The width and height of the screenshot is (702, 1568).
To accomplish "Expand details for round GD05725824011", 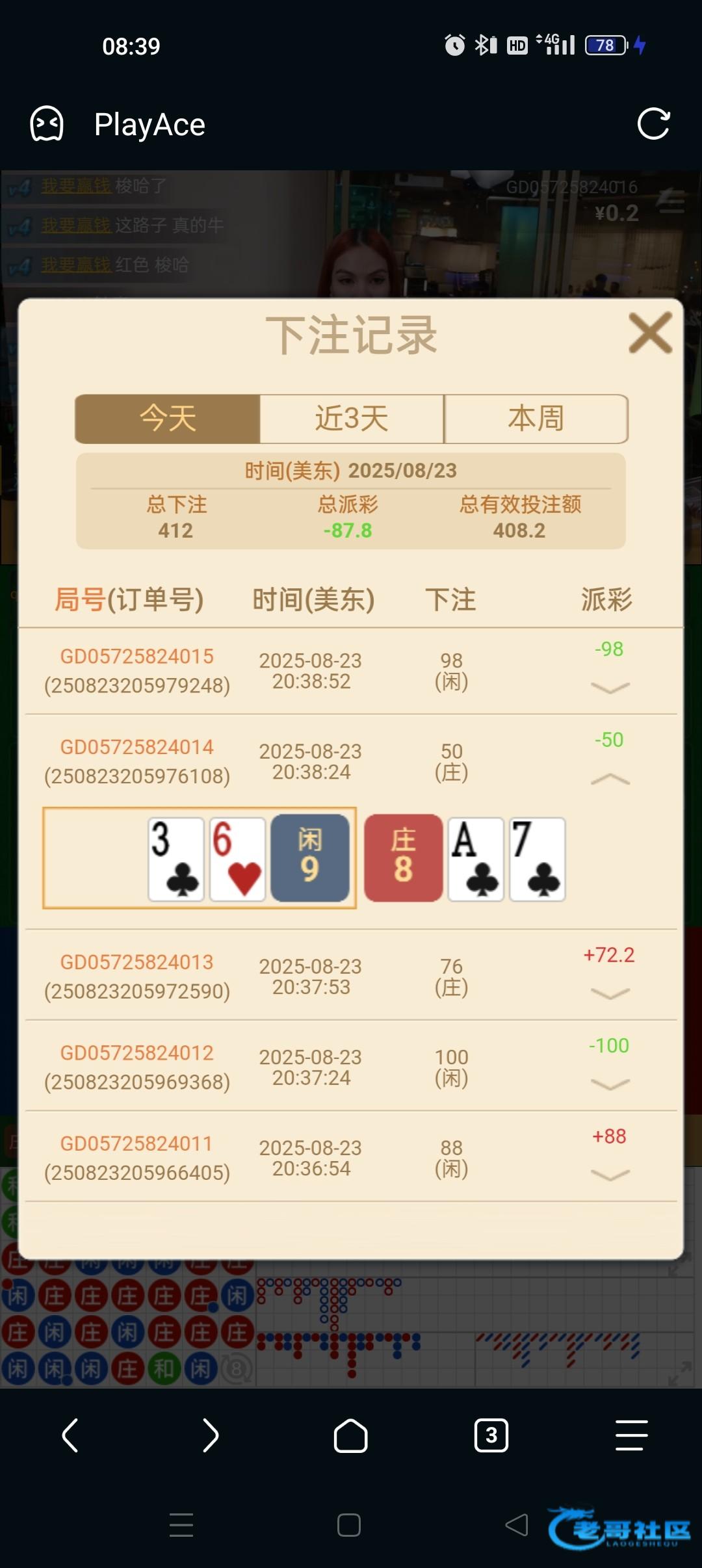I will point(610,1175).
